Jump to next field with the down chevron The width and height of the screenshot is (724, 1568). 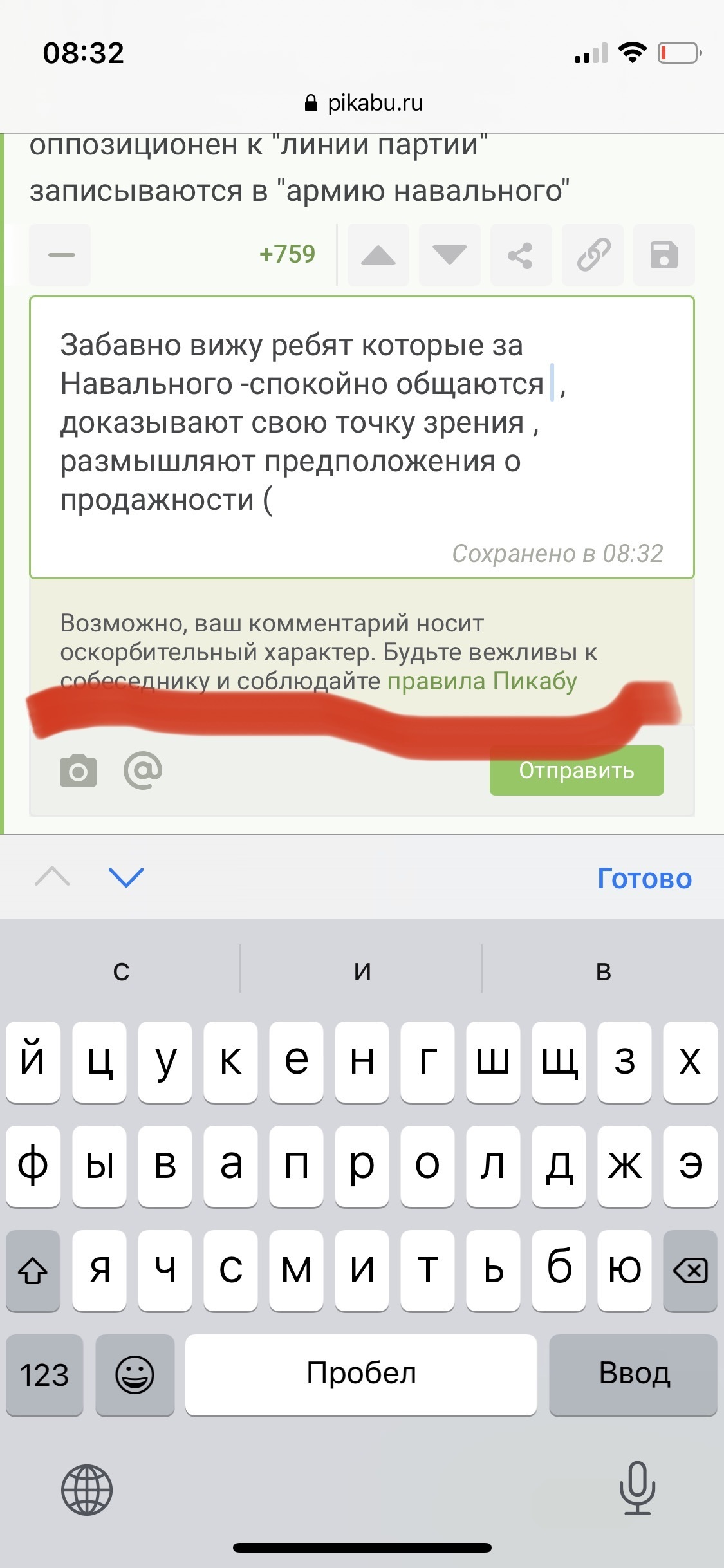[x=126, y=877]
